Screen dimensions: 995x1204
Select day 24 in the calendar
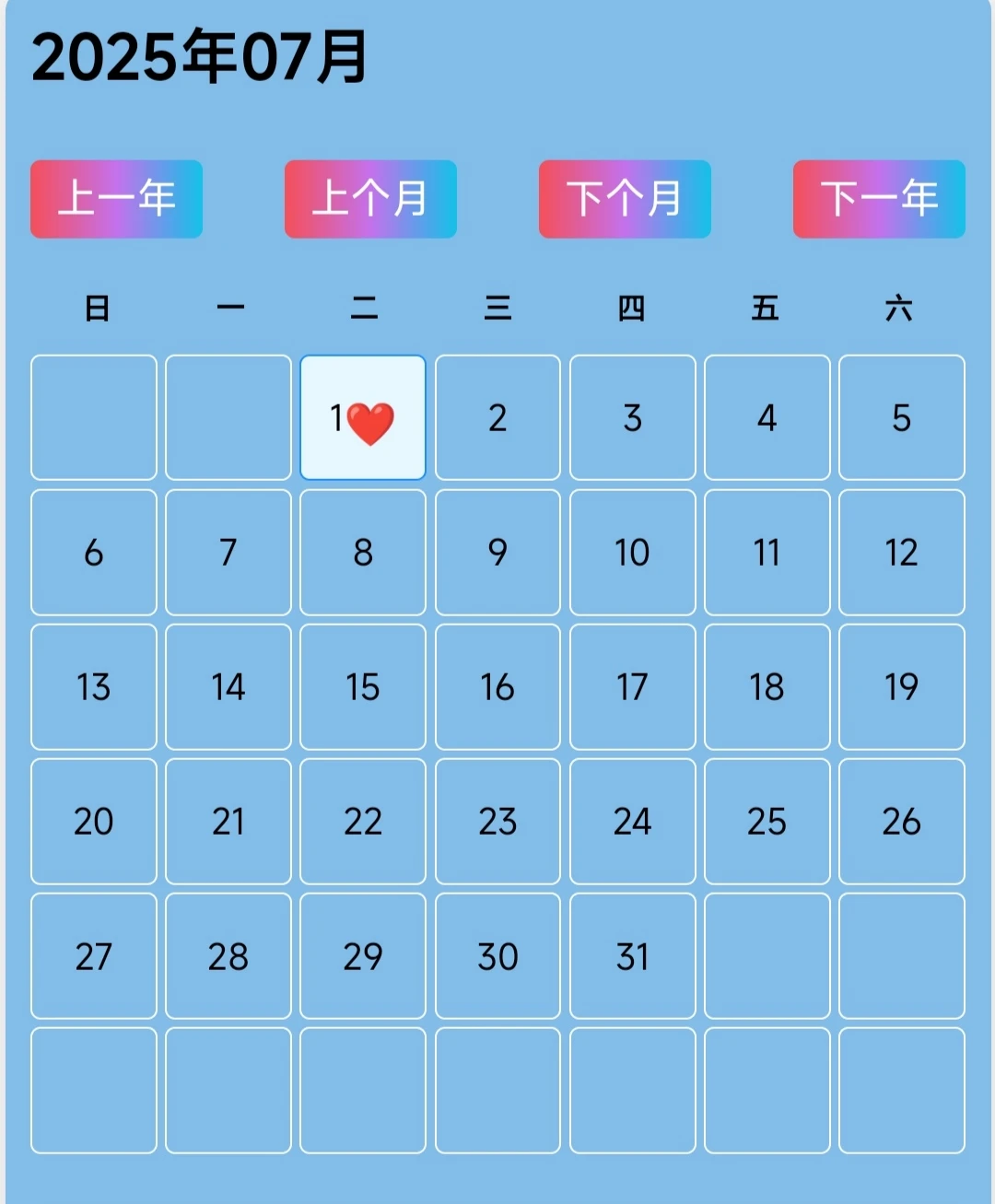tap(632, 822)
